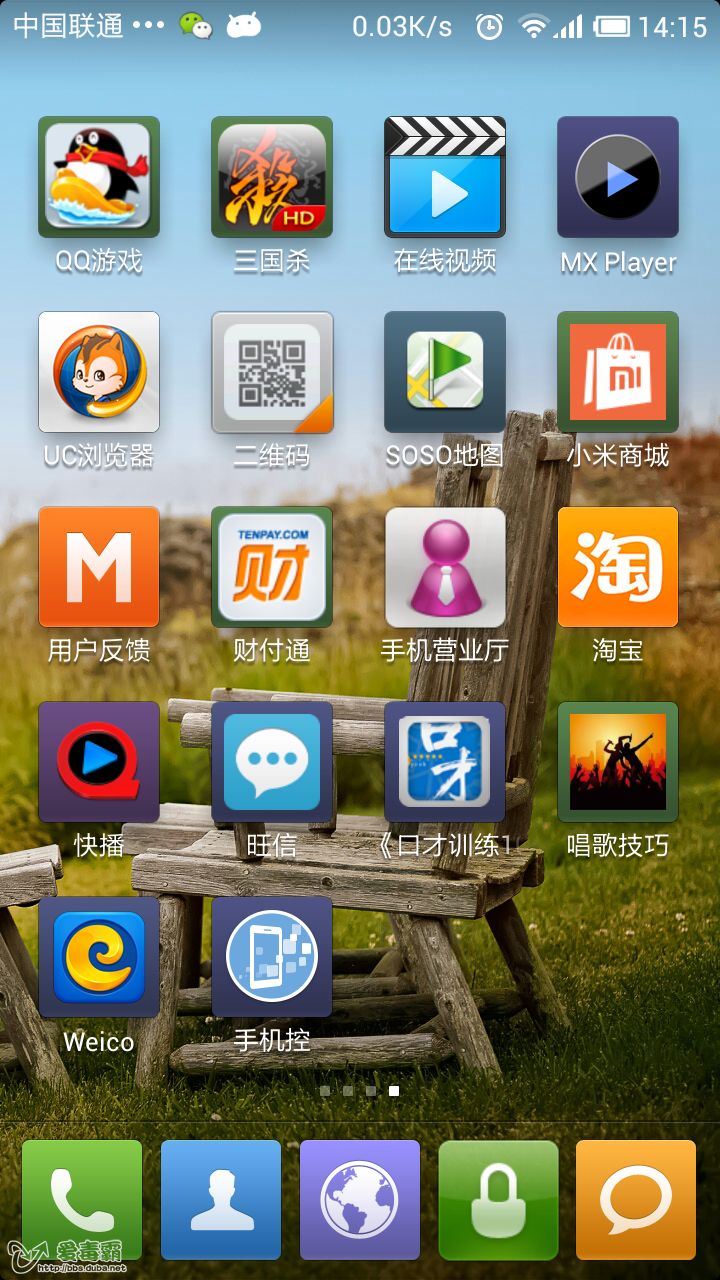720x1280 pixels.
Task: Launch MX Player
Action: (x=618, y=177)
